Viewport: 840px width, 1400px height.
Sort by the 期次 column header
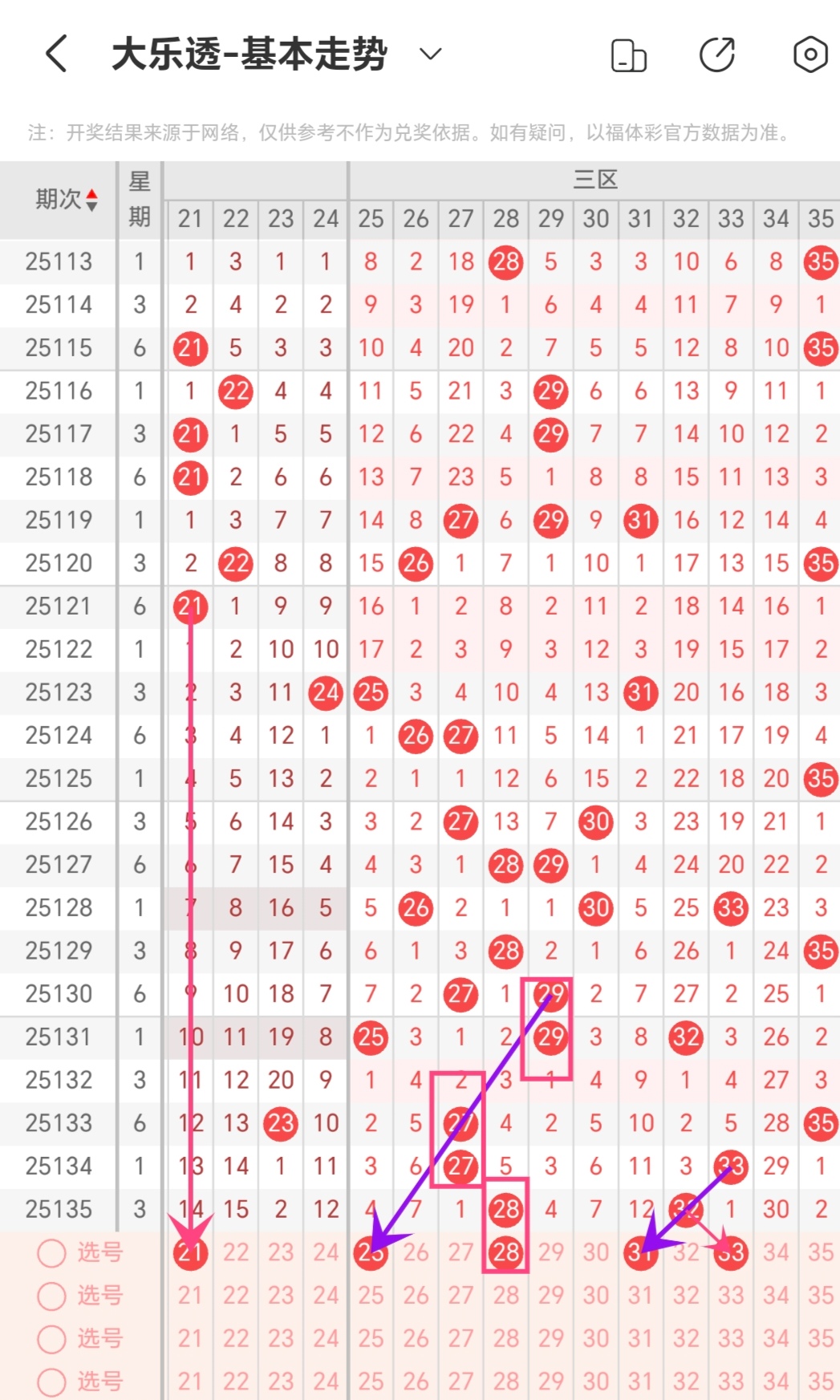[66, 200]
